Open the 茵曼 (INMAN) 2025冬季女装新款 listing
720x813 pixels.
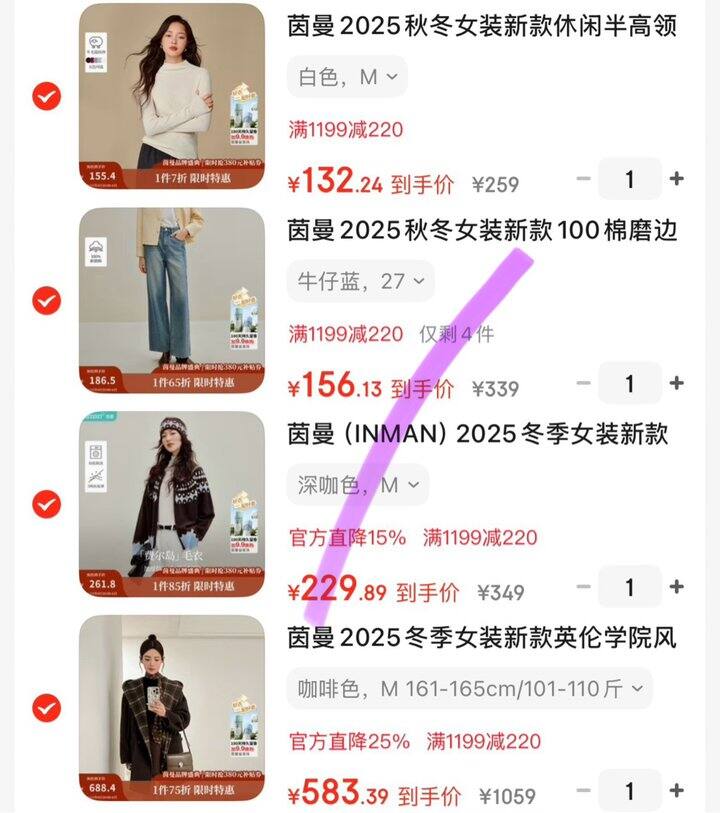(478, 434)
